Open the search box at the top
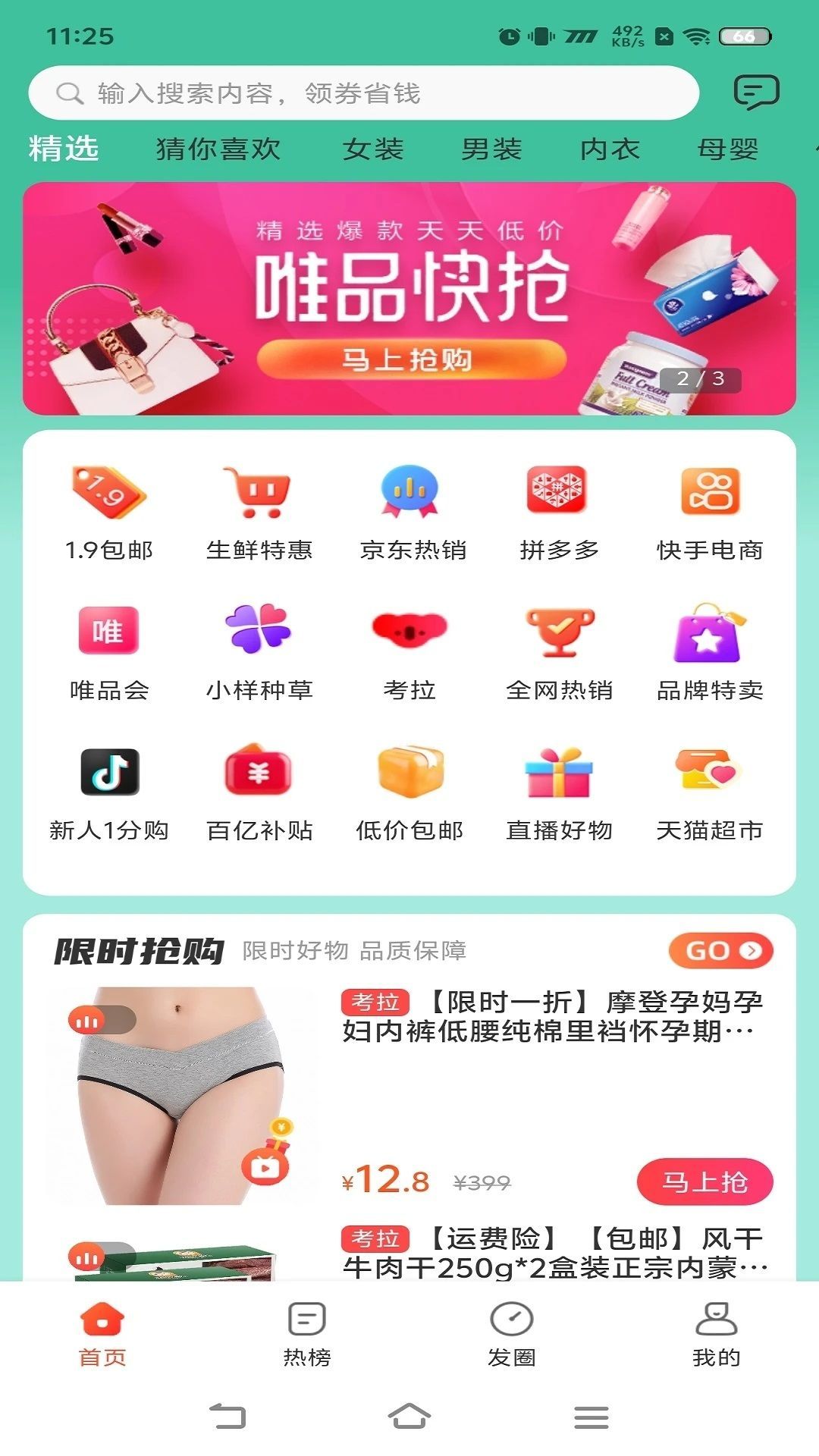The width and height of the screenshot is (819, 1456). [x=362, y=93]
